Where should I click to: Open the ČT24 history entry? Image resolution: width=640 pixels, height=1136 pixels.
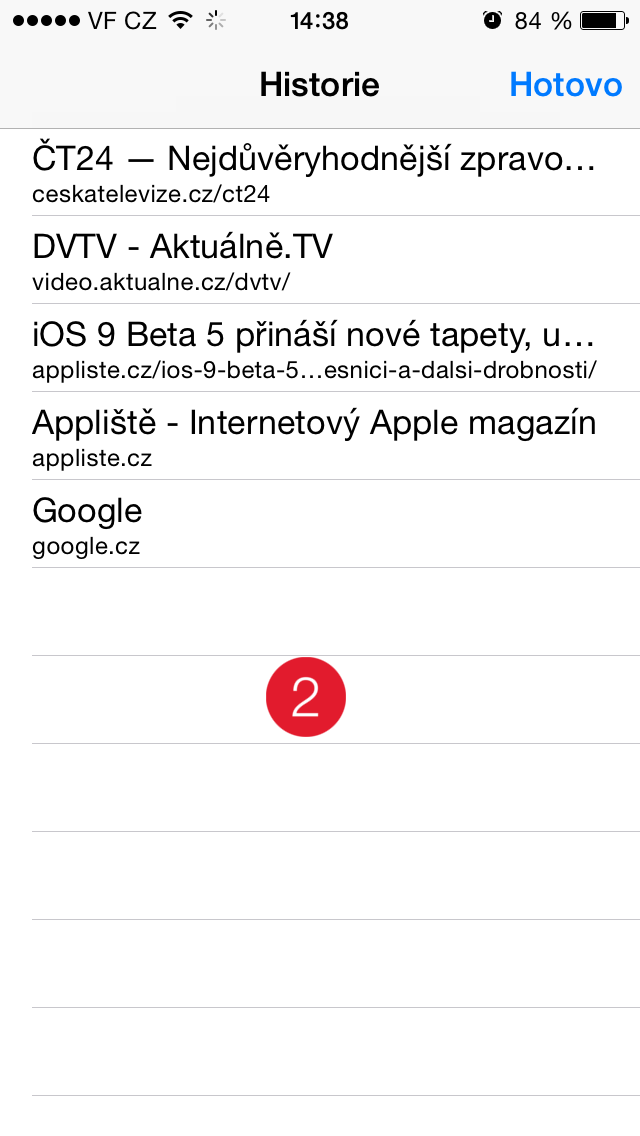click(315, 172)
